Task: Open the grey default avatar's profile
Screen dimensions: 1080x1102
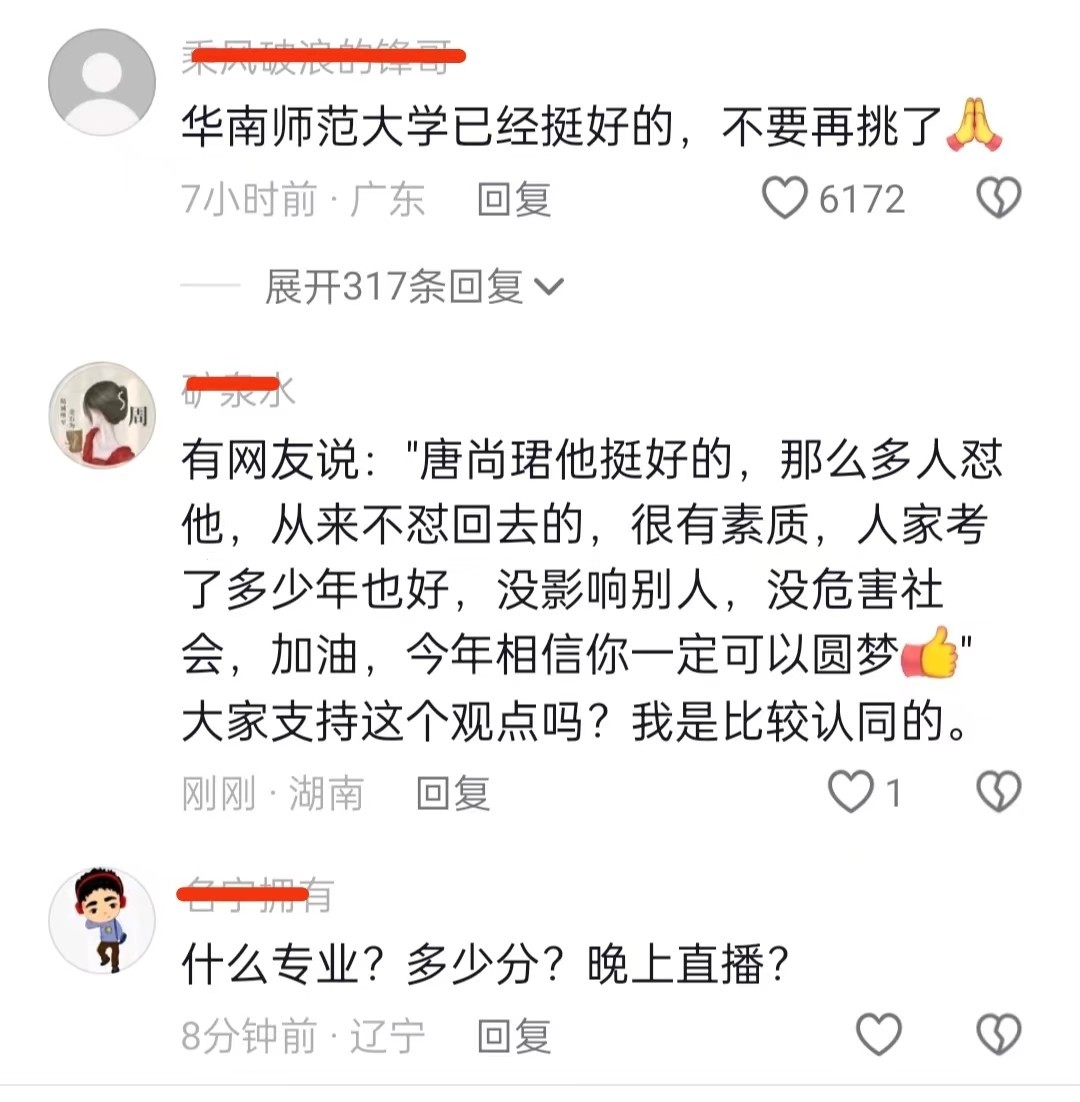Action: click(102, 83)
